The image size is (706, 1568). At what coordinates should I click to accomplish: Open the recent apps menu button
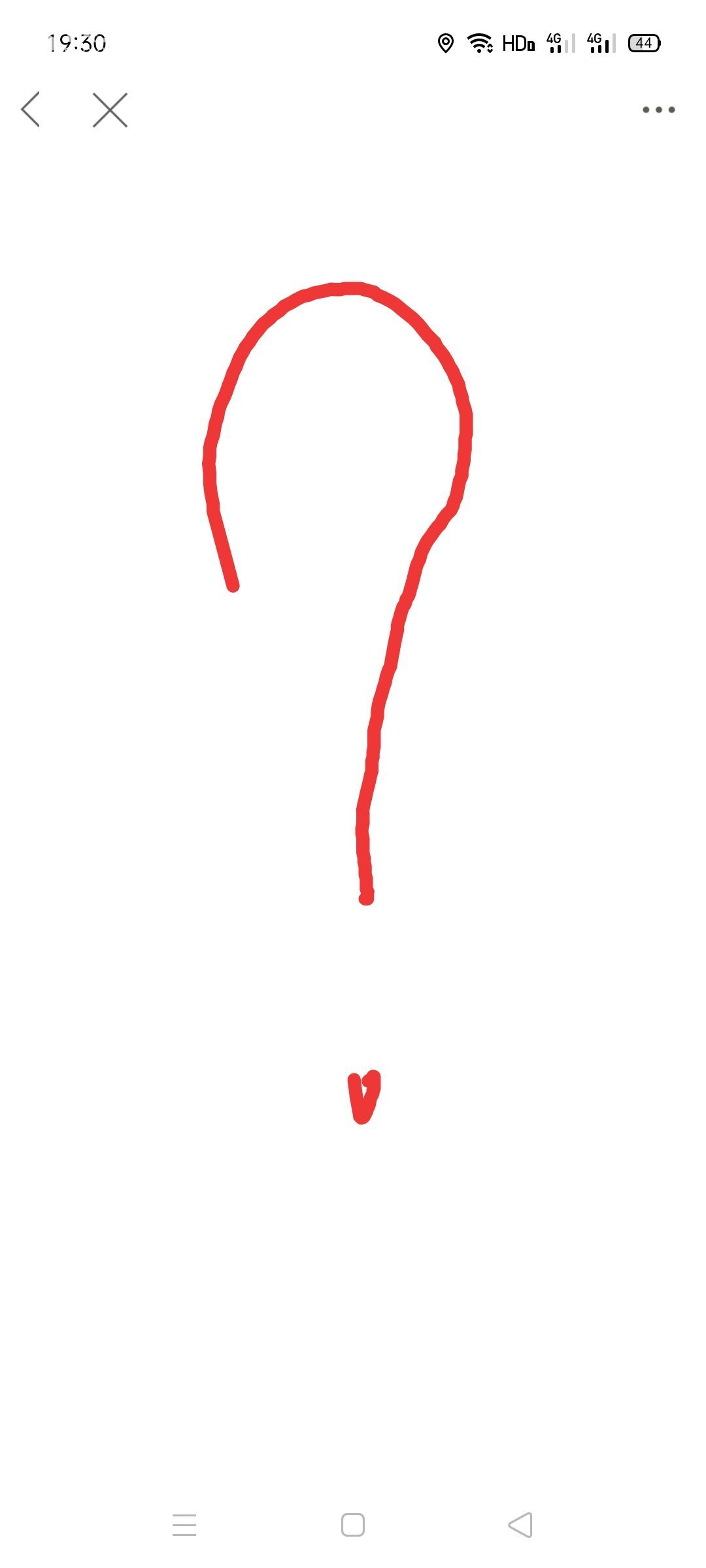[x=184, y=1525]
